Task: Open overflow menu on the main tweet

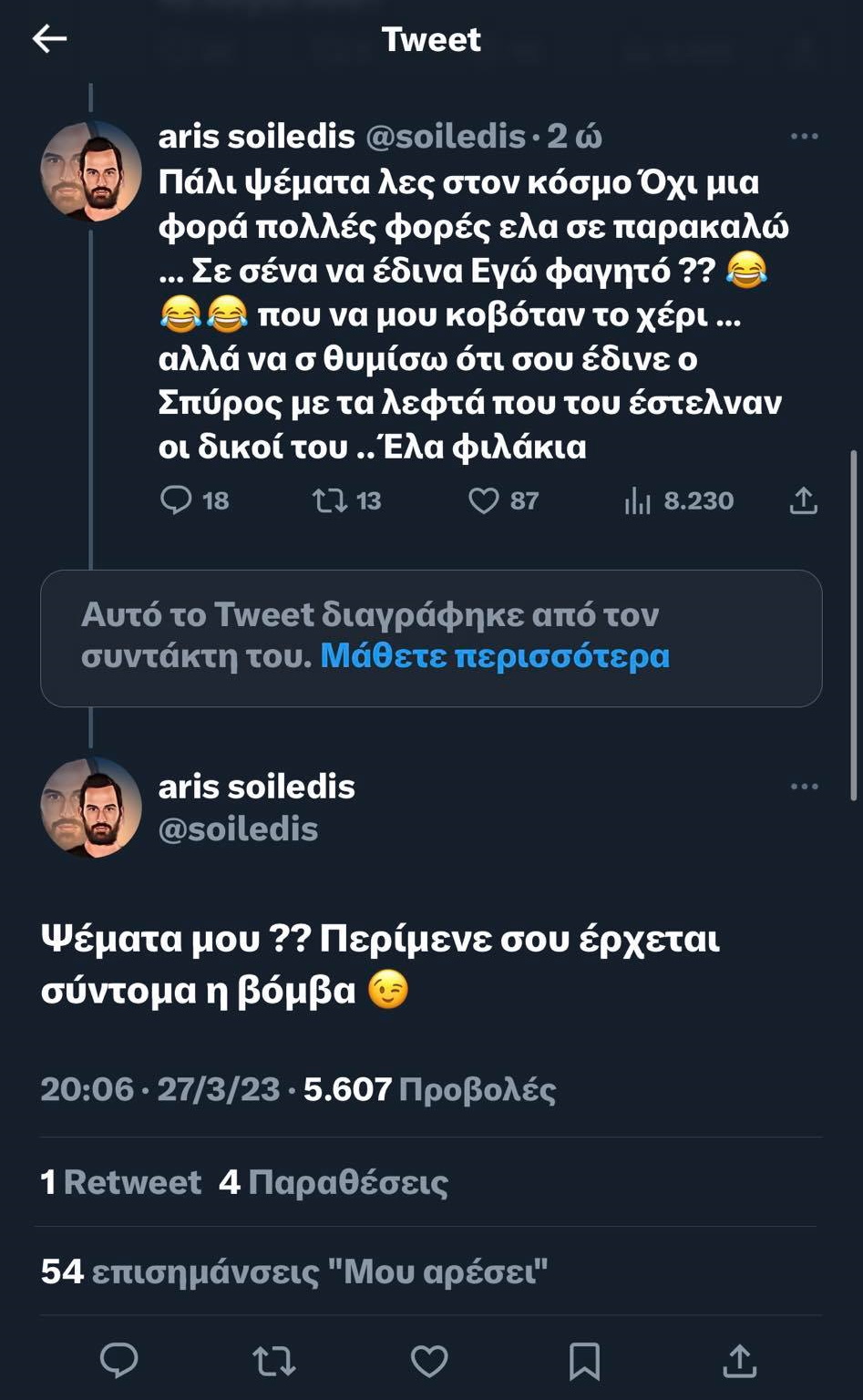Action: click(x=804, y=787)
